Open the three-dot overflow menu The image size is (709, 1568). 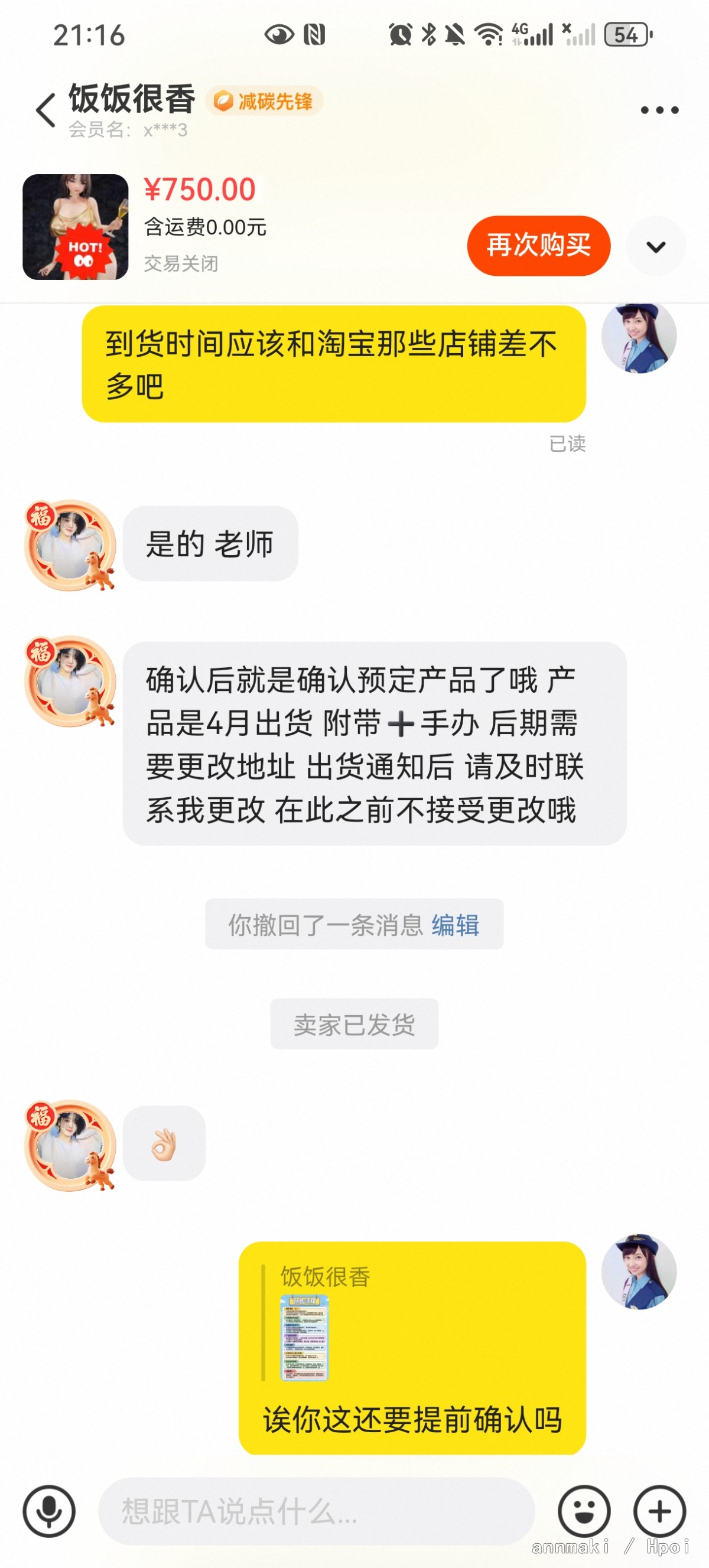coord(659,110)
